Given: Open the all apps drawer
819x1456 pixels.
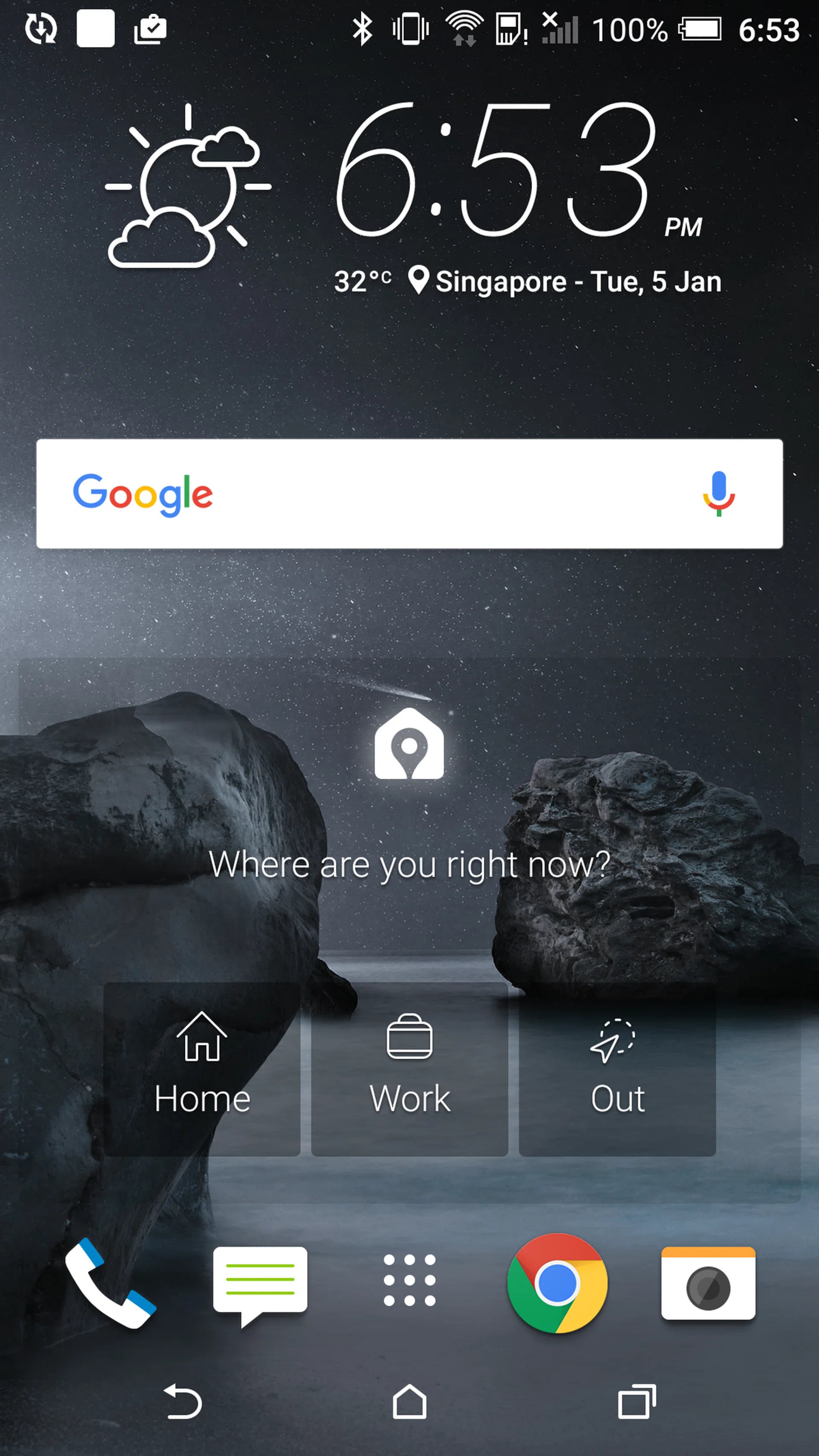Looking at the screenshot, I should (409, 1280).
